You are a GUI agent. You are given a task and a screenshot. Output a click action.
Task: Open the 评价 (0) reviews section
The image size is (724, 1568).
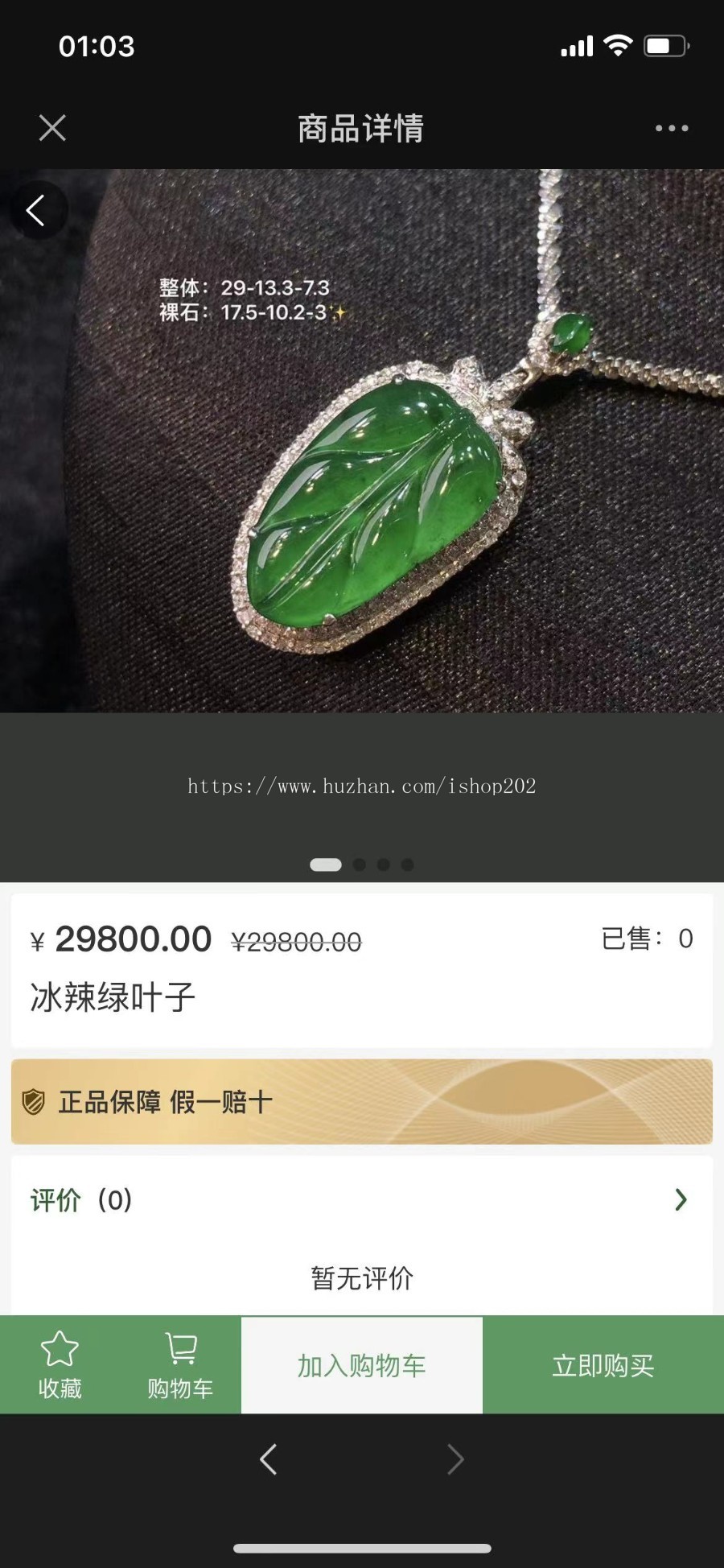coord(360,1200)
